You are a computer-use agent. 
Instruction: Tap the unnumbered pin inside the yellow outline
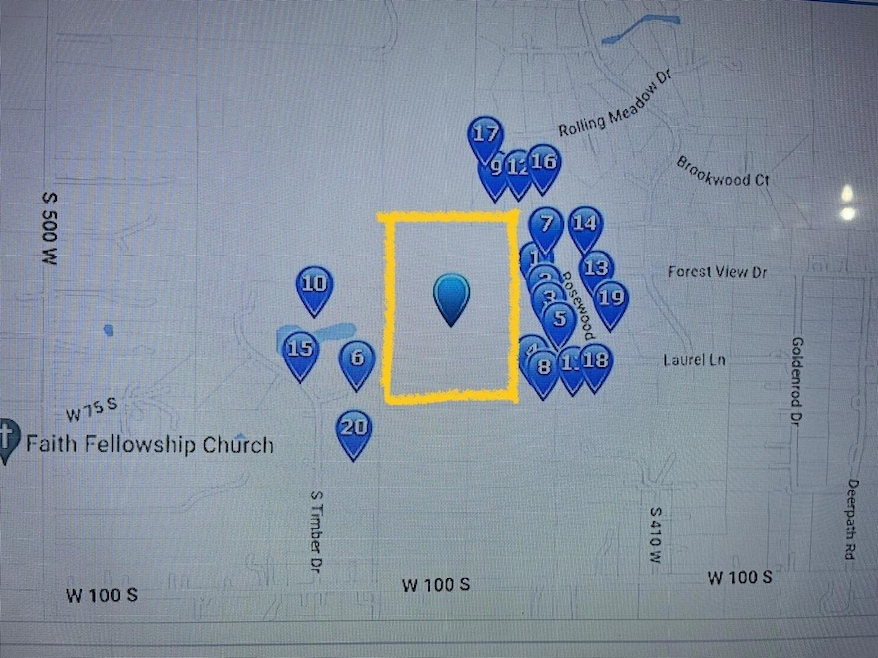[451, 295]
